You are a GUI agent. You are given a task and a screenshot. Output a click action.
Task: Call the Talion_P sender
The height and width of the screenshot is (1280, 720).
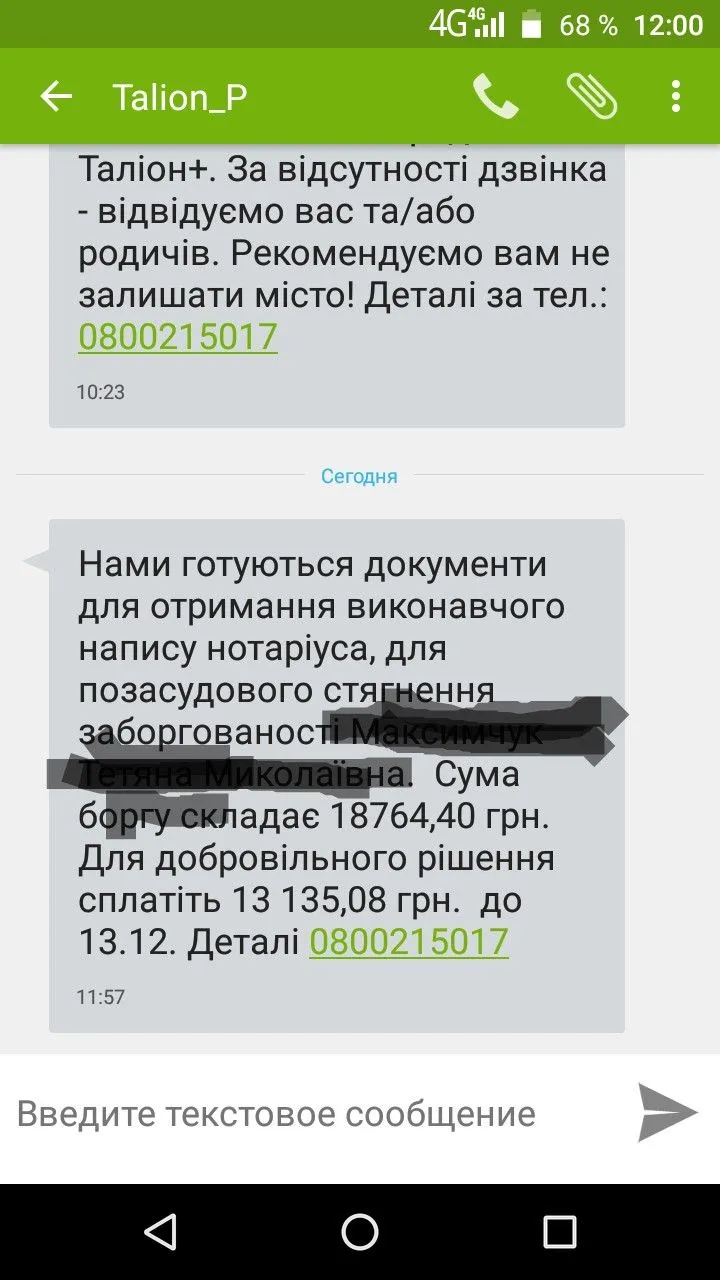point(495,97)
